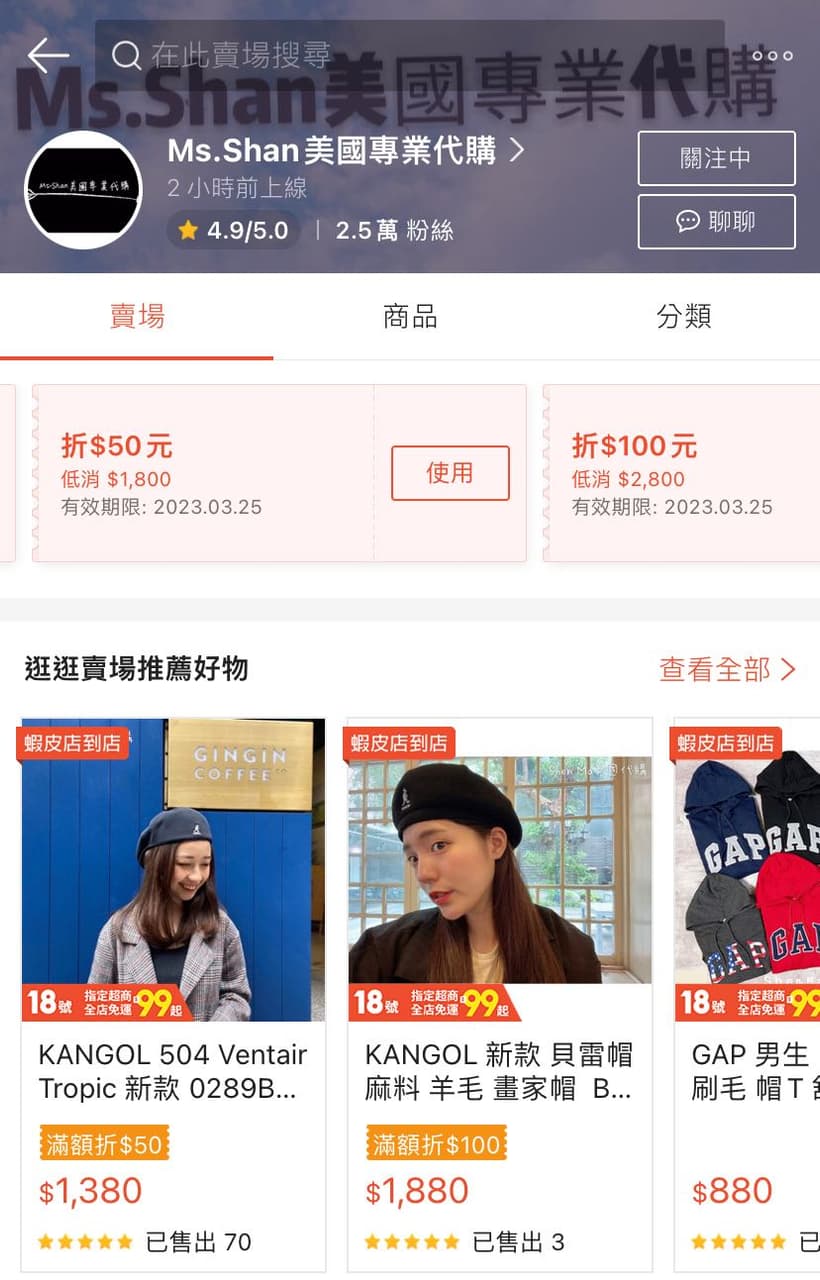Expand shop details via the chevron after Ms.Shan美國專業代購

pyautogui.click(x=518, y=150)
